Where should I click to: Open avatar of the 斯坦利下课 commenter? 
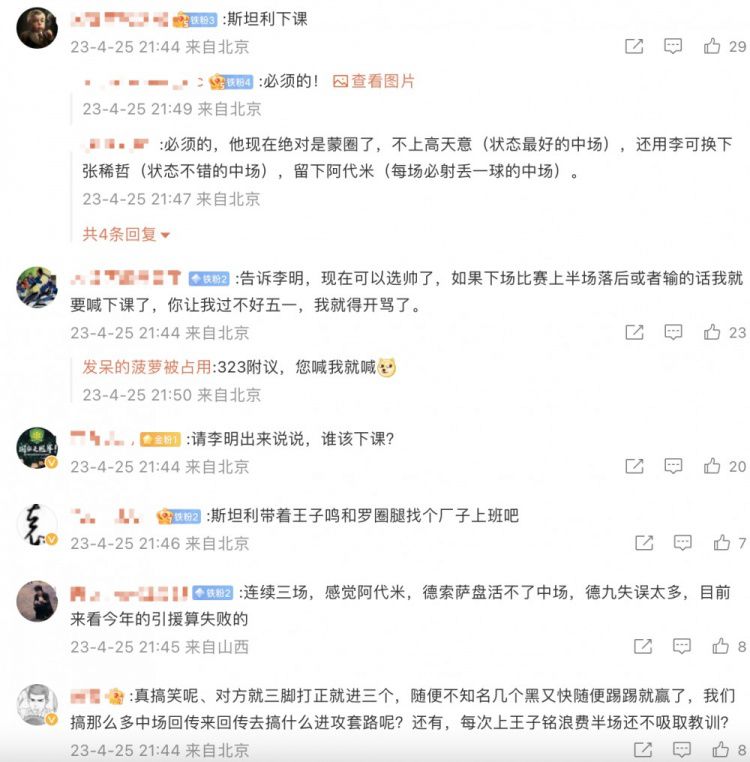[x=37, y=29]
